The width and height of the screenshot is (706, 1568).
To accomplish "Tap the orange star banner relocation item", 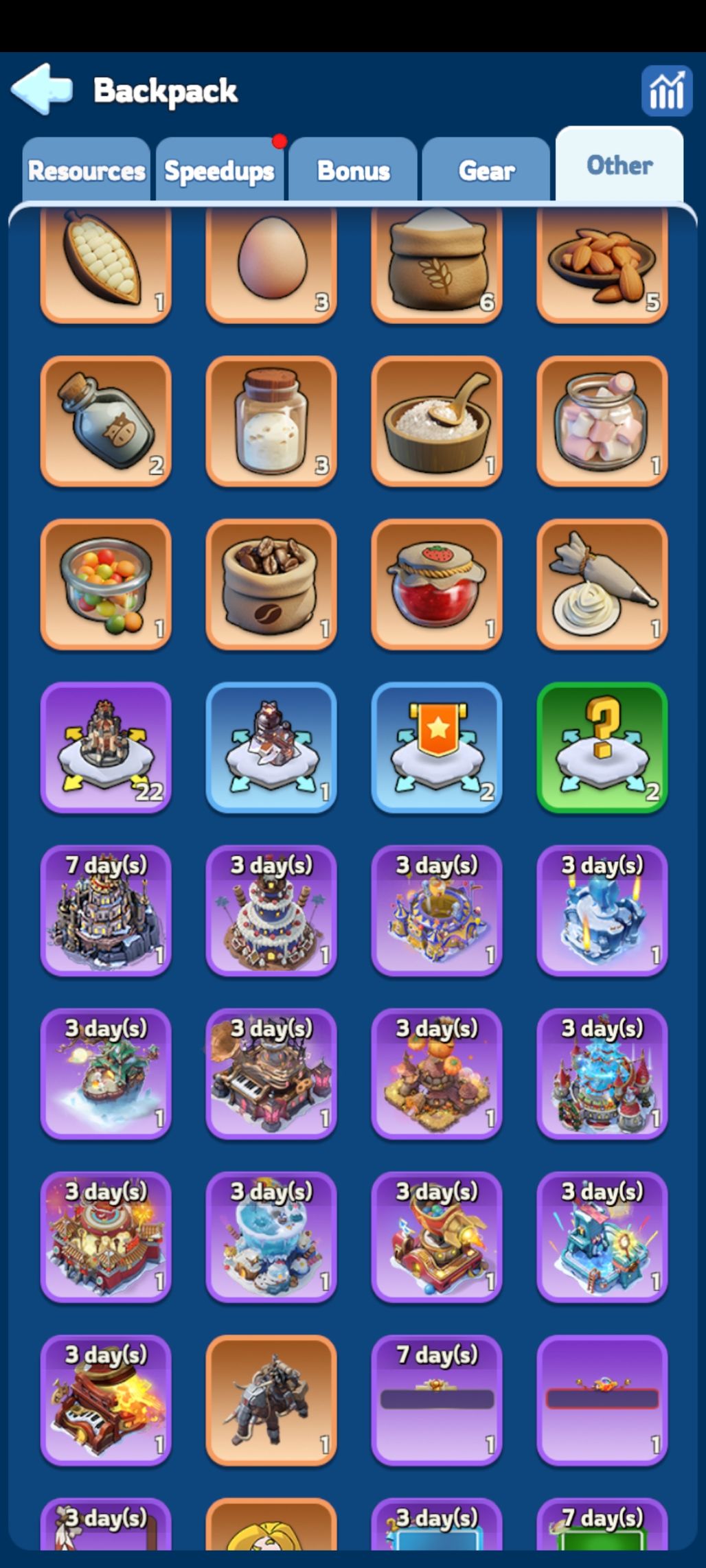I will point(437,748).
